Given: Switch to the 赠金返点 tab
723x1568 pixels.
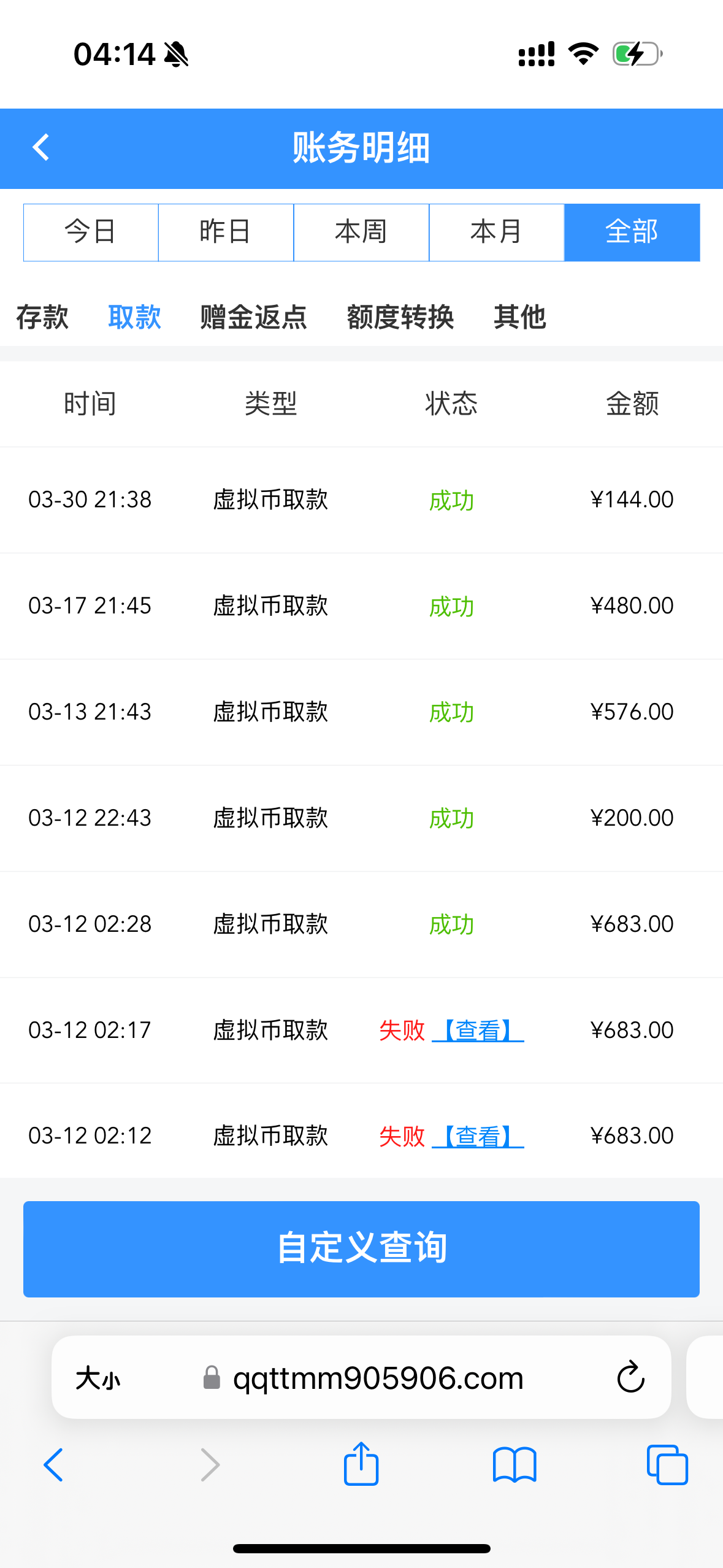Looking at the screenshot, I should pos(253,317).
